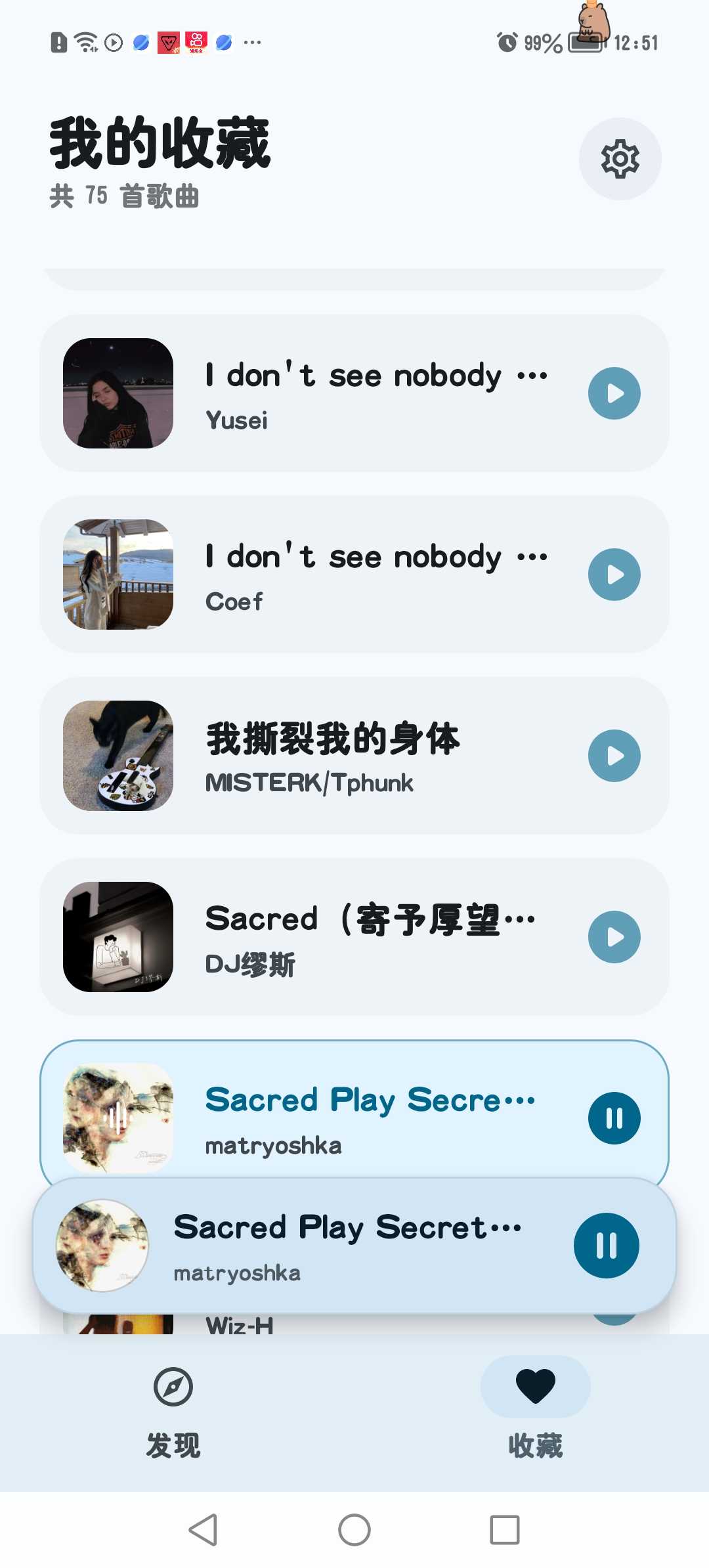Switch to the 发现 tab
The width and height of the screenshot is (709, 1568).
pyautogui.click(x=173, y=1410)
